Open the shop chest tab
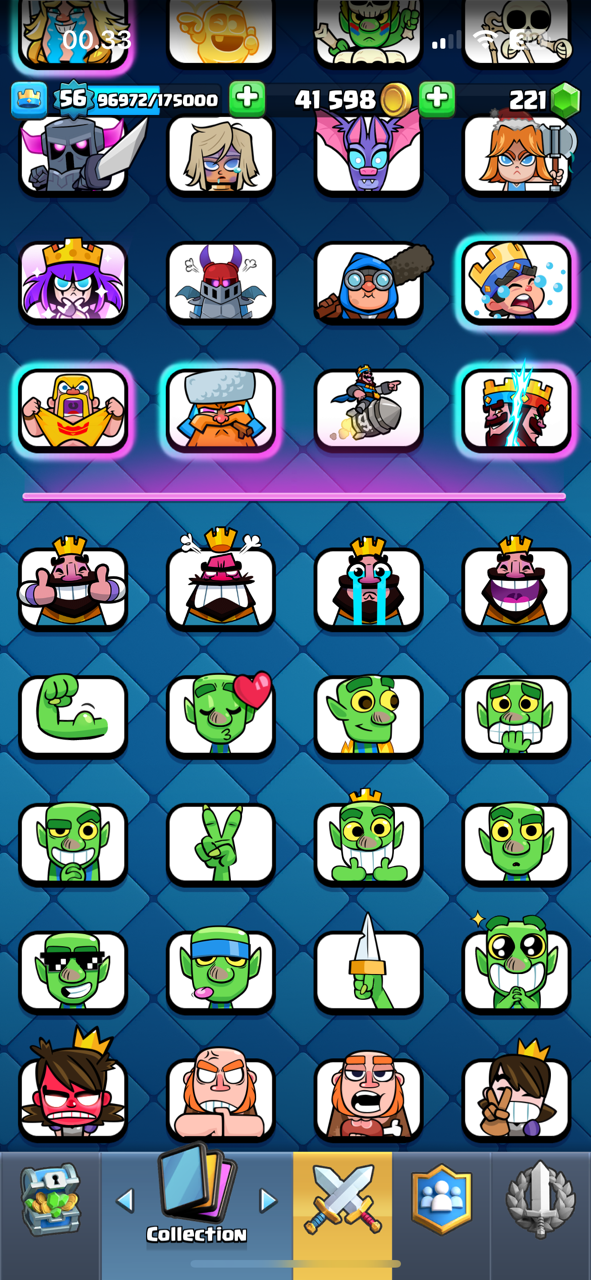Image resolution: width=591 pixels, height=1280 pixels. pos(49,1197)
